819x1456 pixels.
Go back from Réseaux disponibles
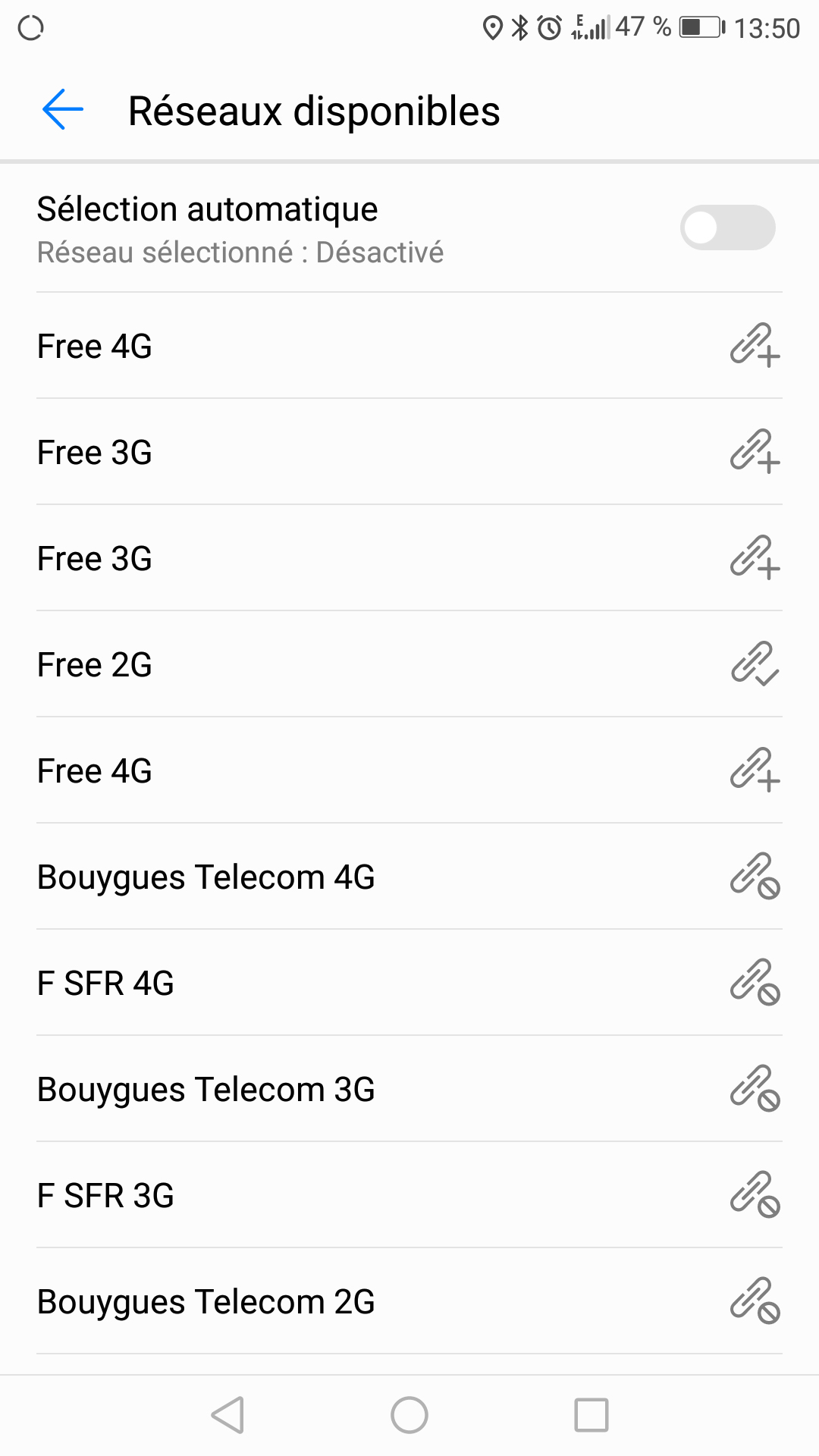62,110
